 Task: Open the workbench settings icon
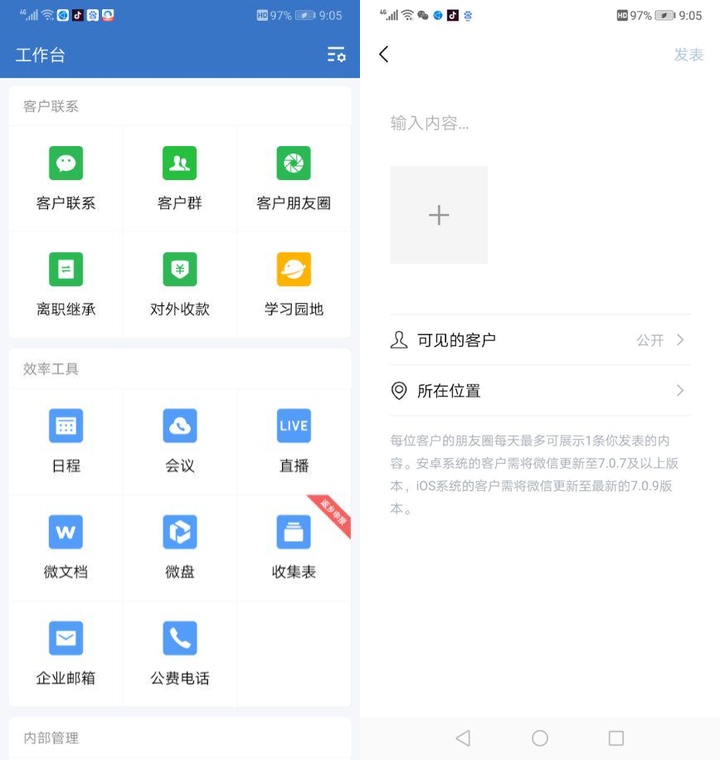click(336, 55)
